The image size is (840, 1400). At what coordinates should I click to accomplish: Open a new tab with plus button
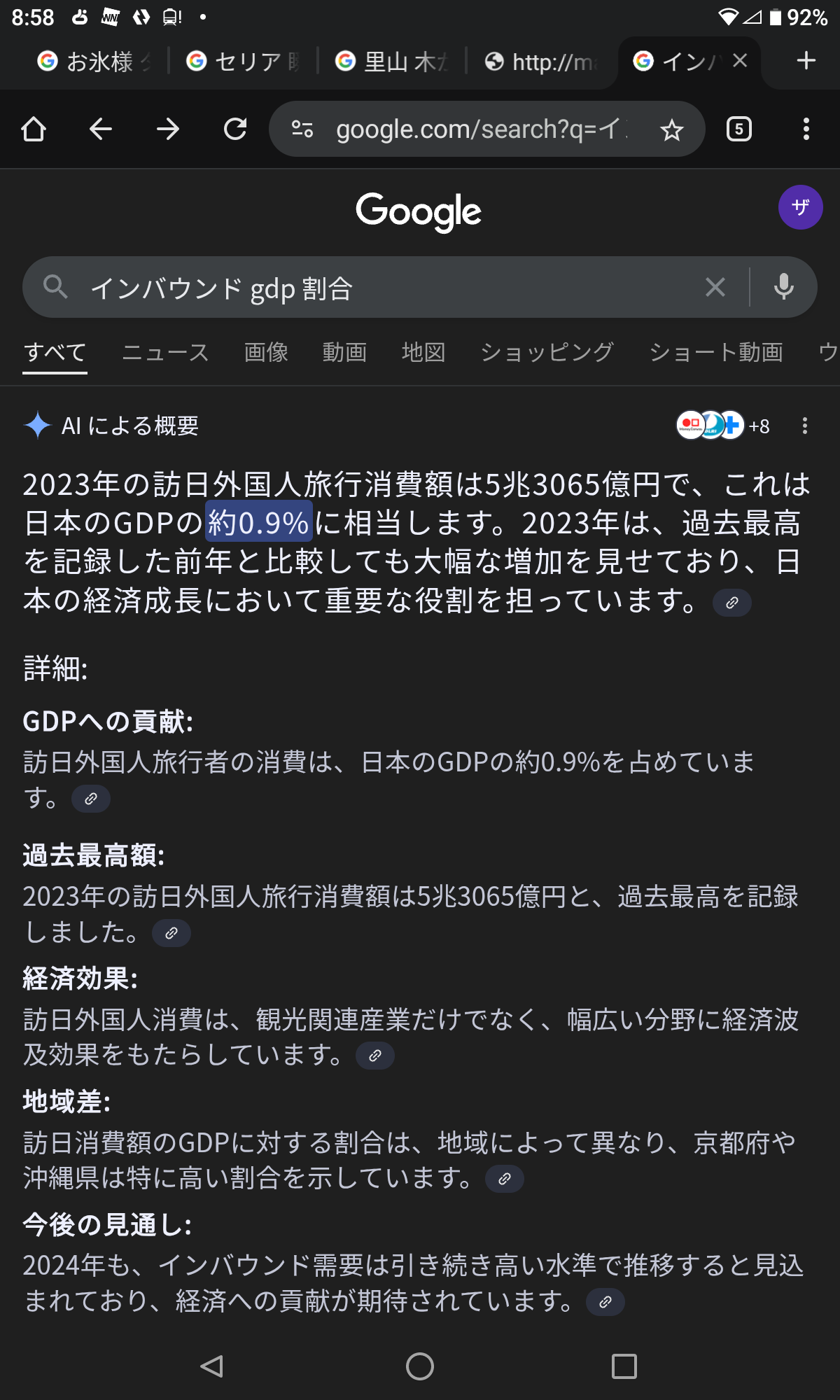pyautogui.click(x=806, y=61)
